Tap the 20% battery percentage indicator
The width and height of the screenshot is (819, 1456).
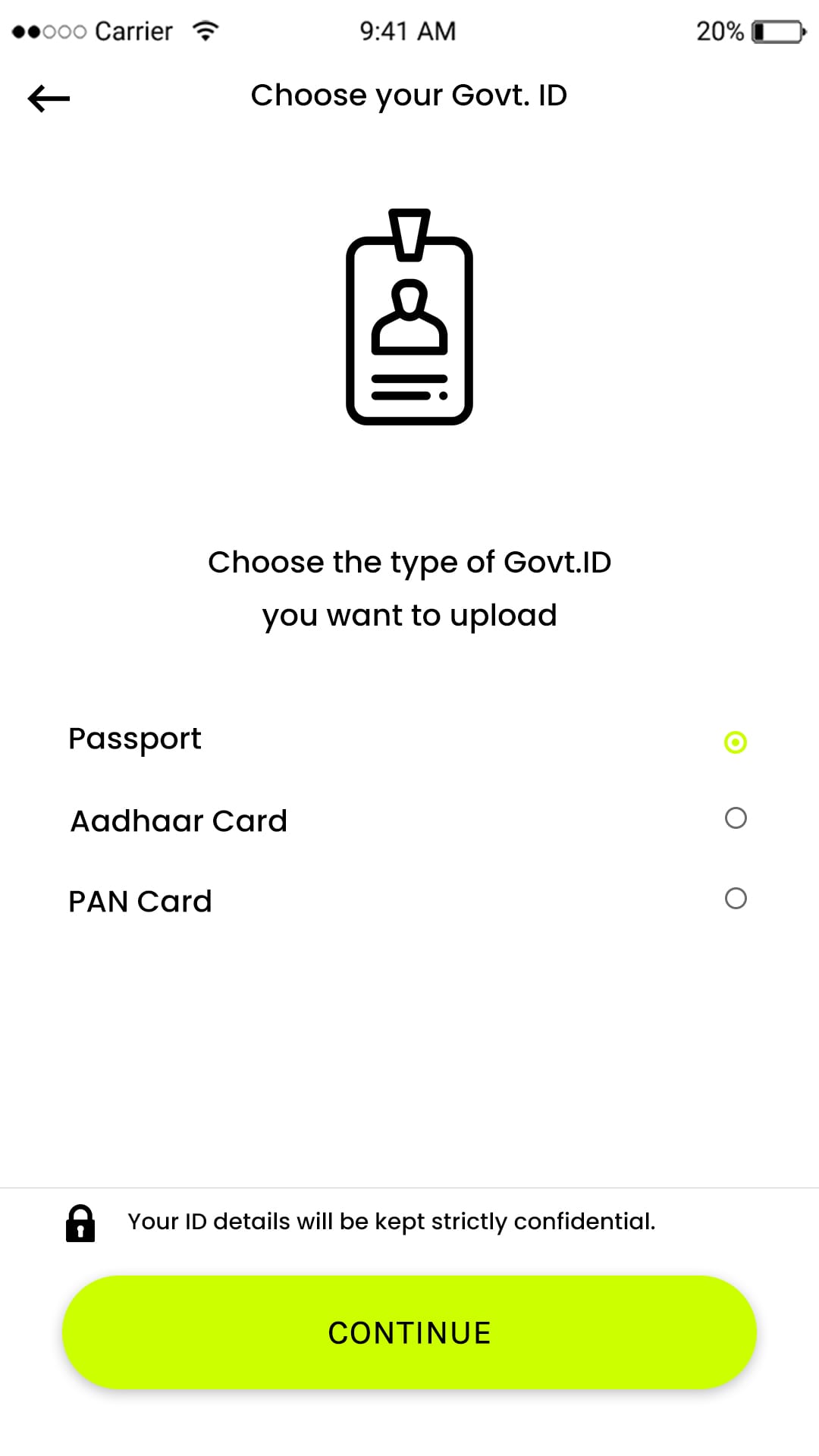tap(719, 30)
